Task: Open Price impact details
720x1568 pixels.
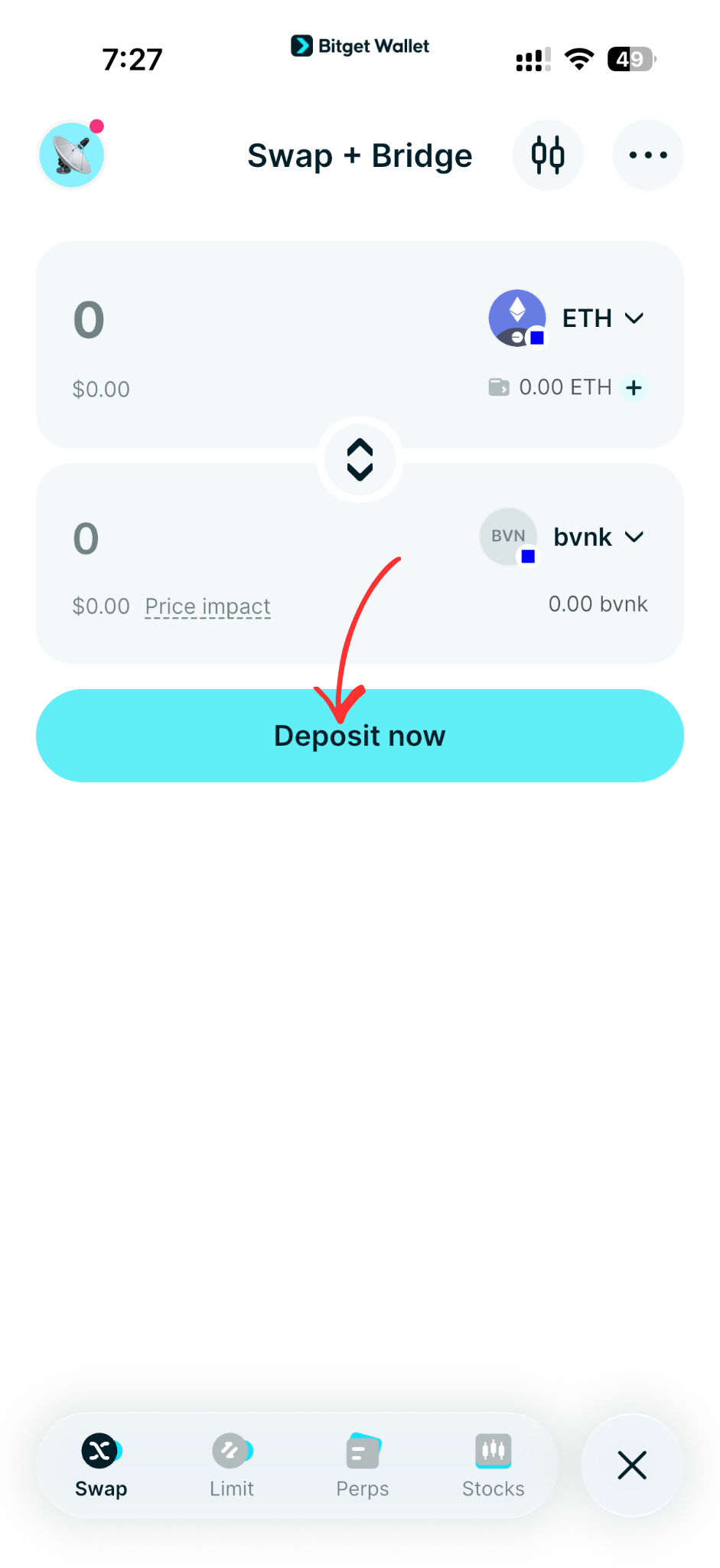Action: coord(207,606)
